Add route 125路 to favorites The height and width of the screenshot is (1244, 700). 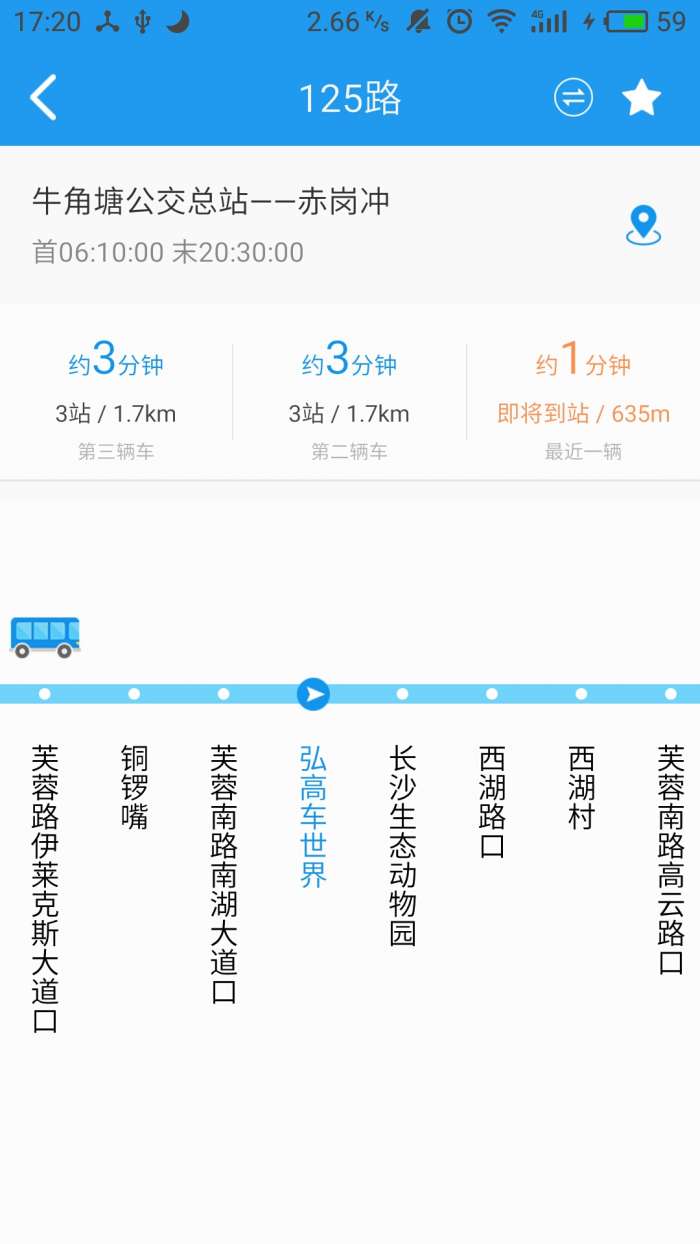(641, 97)
